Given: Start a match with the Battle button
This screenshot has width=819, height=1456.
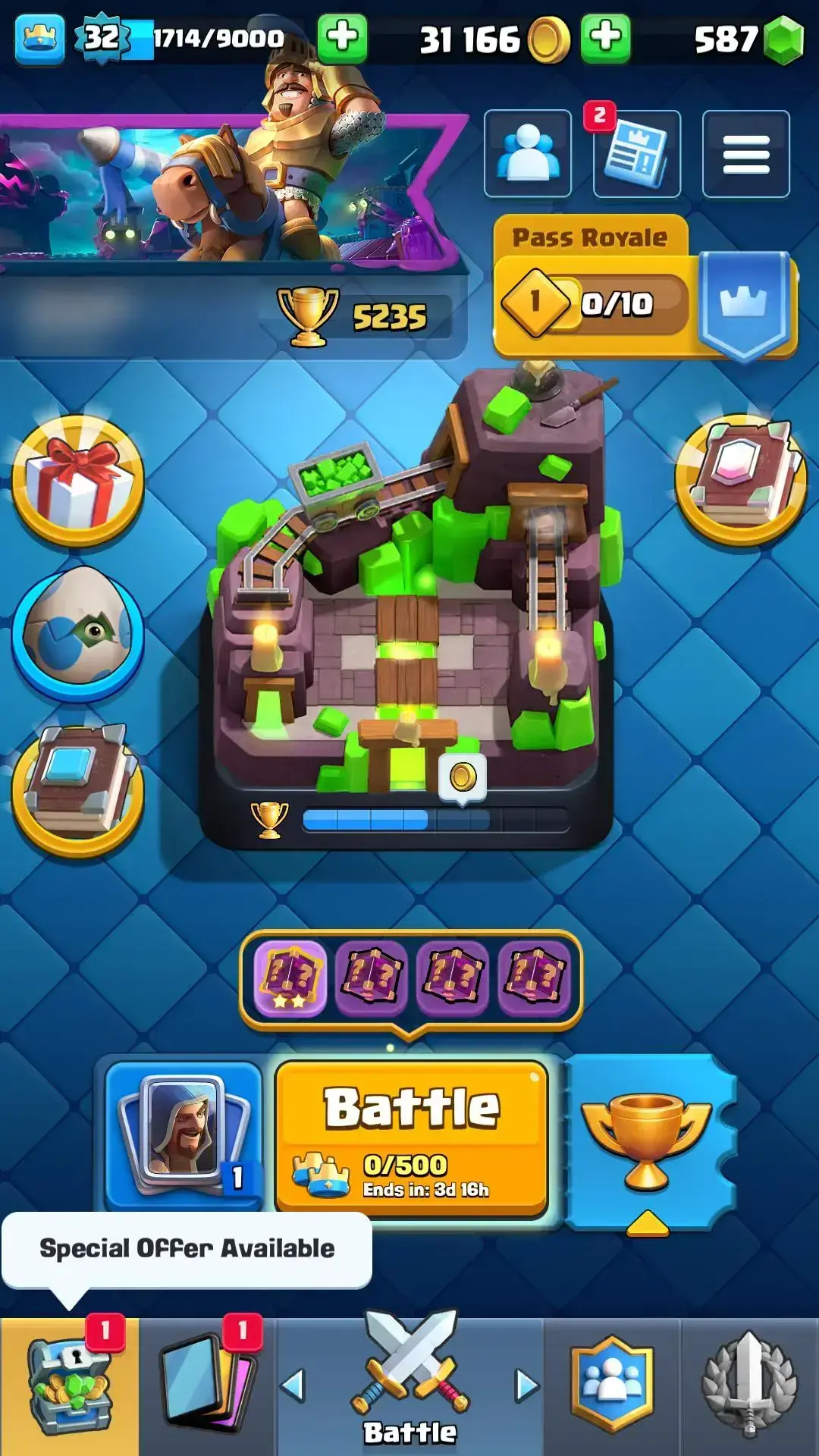Looking at the screenshot, I should pos(411,1137).
